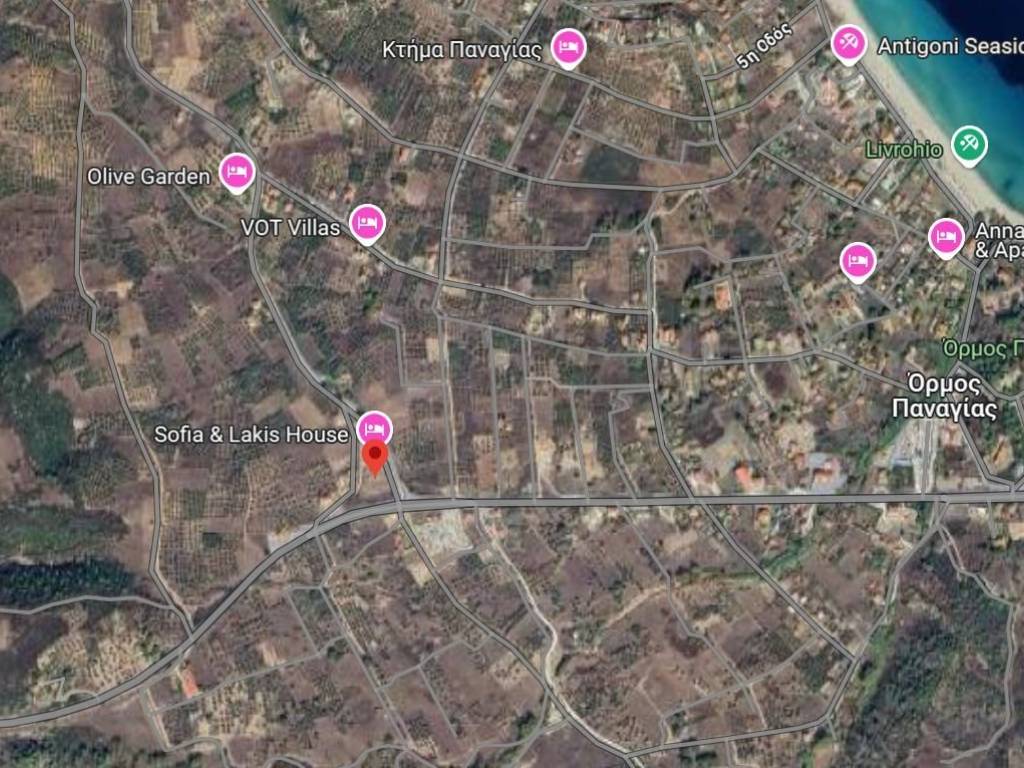The height and width of the screenshot is (768, 1024).
Task: Open the Sofia & Lakis House pin
Action: 374,429
